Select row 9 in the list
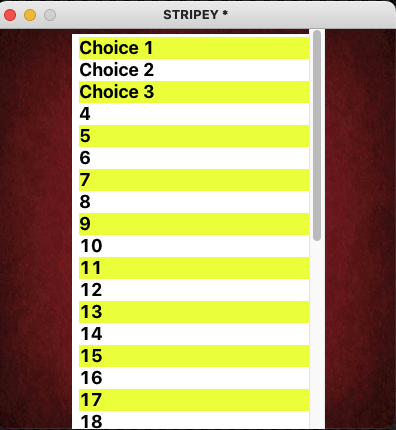396x430 pixels. (x=194, y=224)
